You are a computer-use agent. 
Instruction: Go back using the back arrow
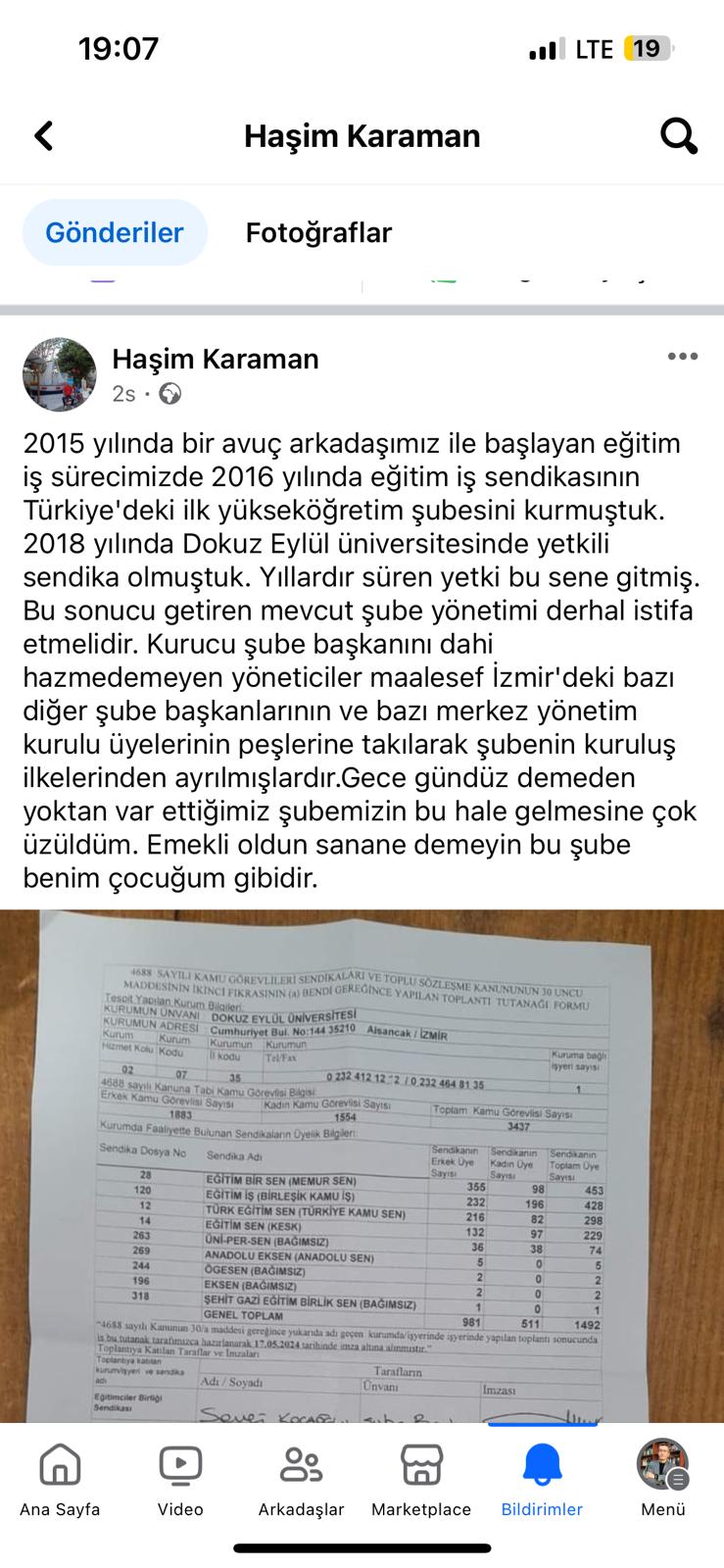click(44, 135)
